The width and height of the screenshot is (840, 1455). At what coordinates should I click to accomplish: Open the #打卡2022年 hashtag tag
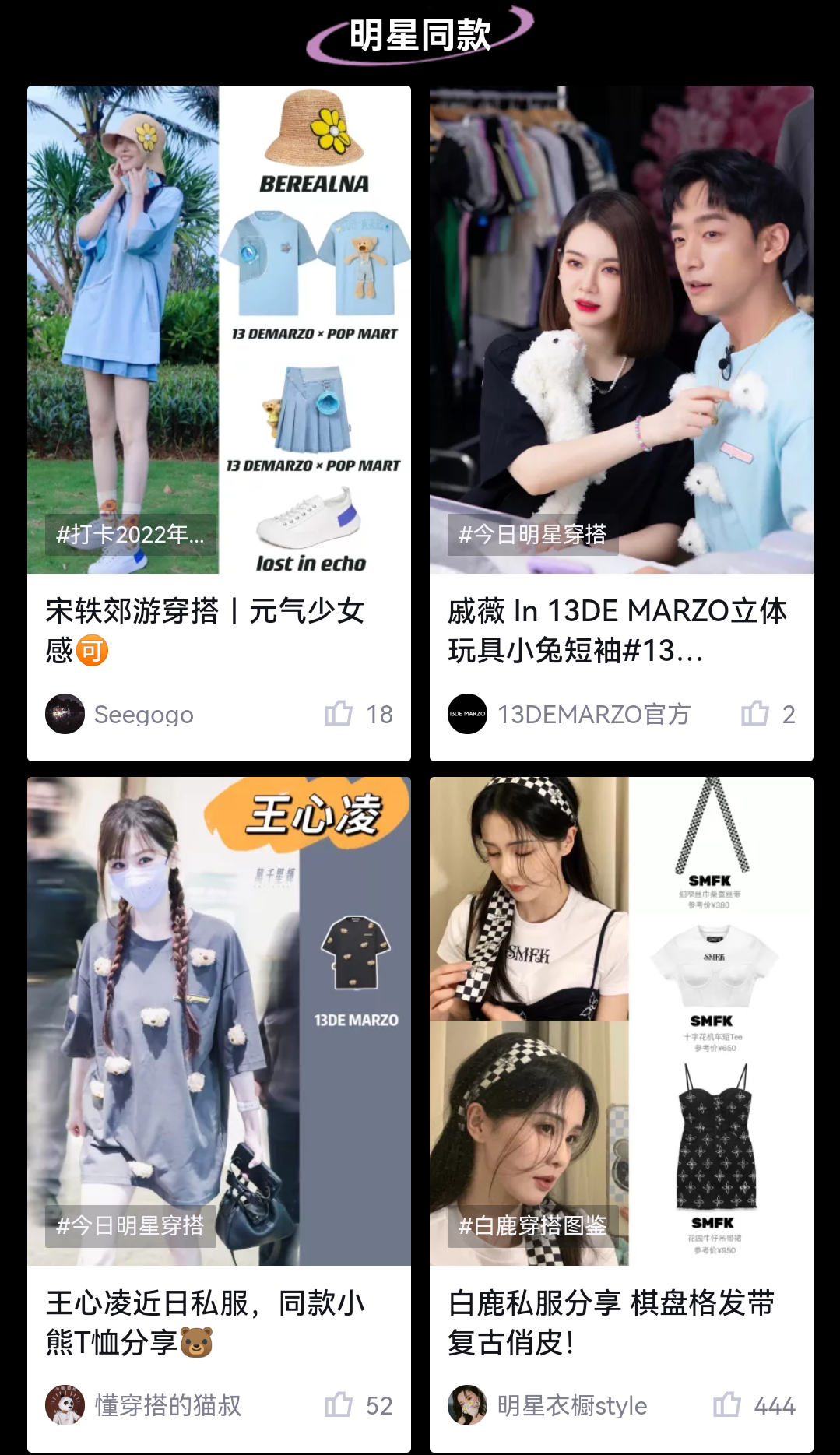[x=130, y=534]
